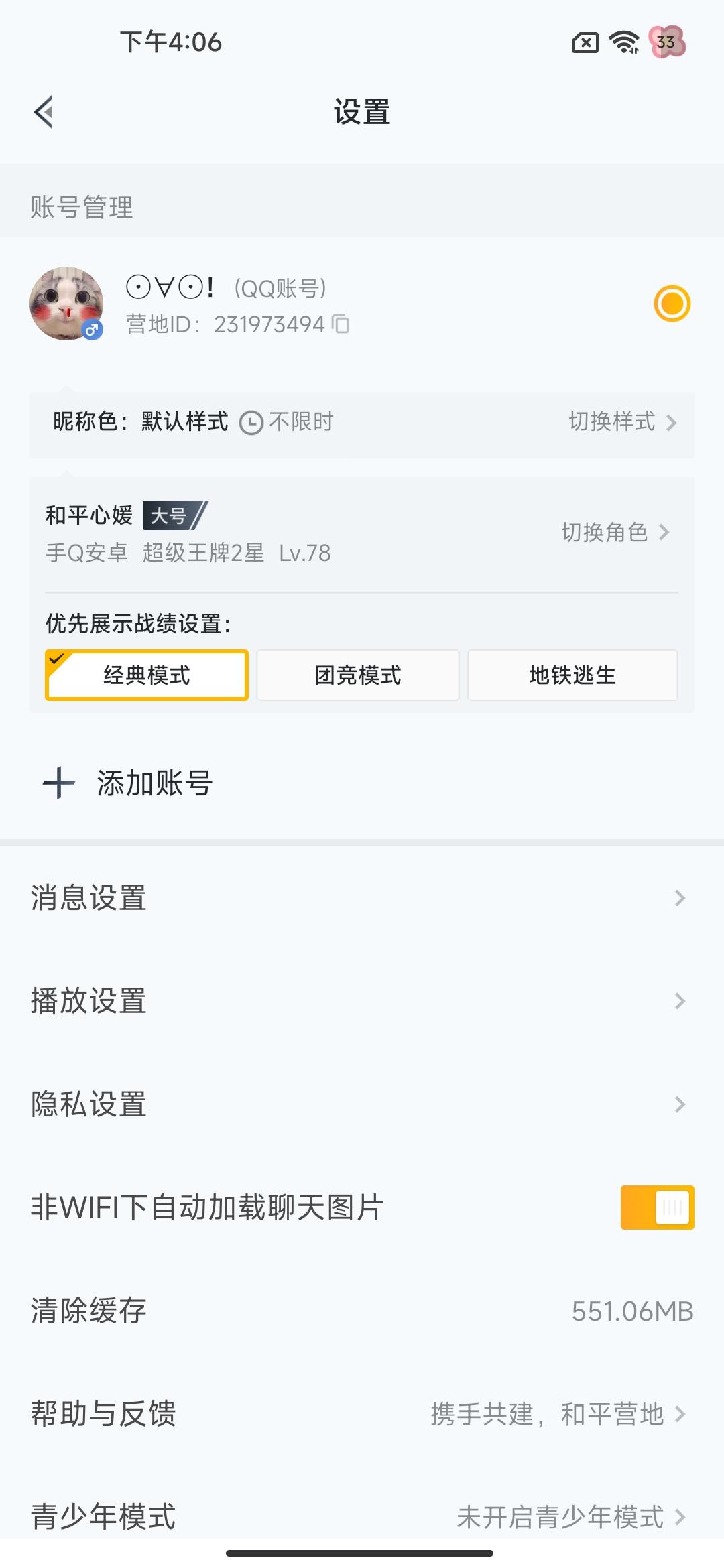Tap the SIM card status bar icon

coord(584,42)
